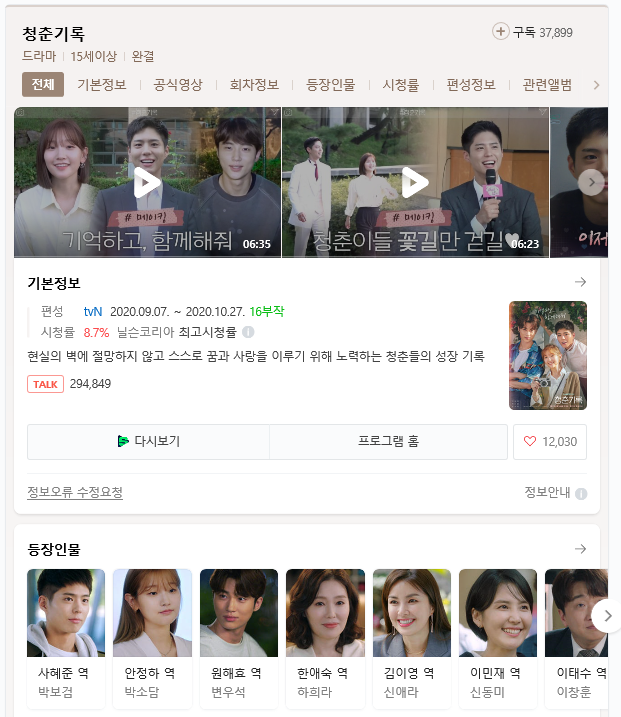The height and width of the screenshot is (717, 621).
Task: Open 정보오류 수정요청 link
Action: [x=75, y=492]
